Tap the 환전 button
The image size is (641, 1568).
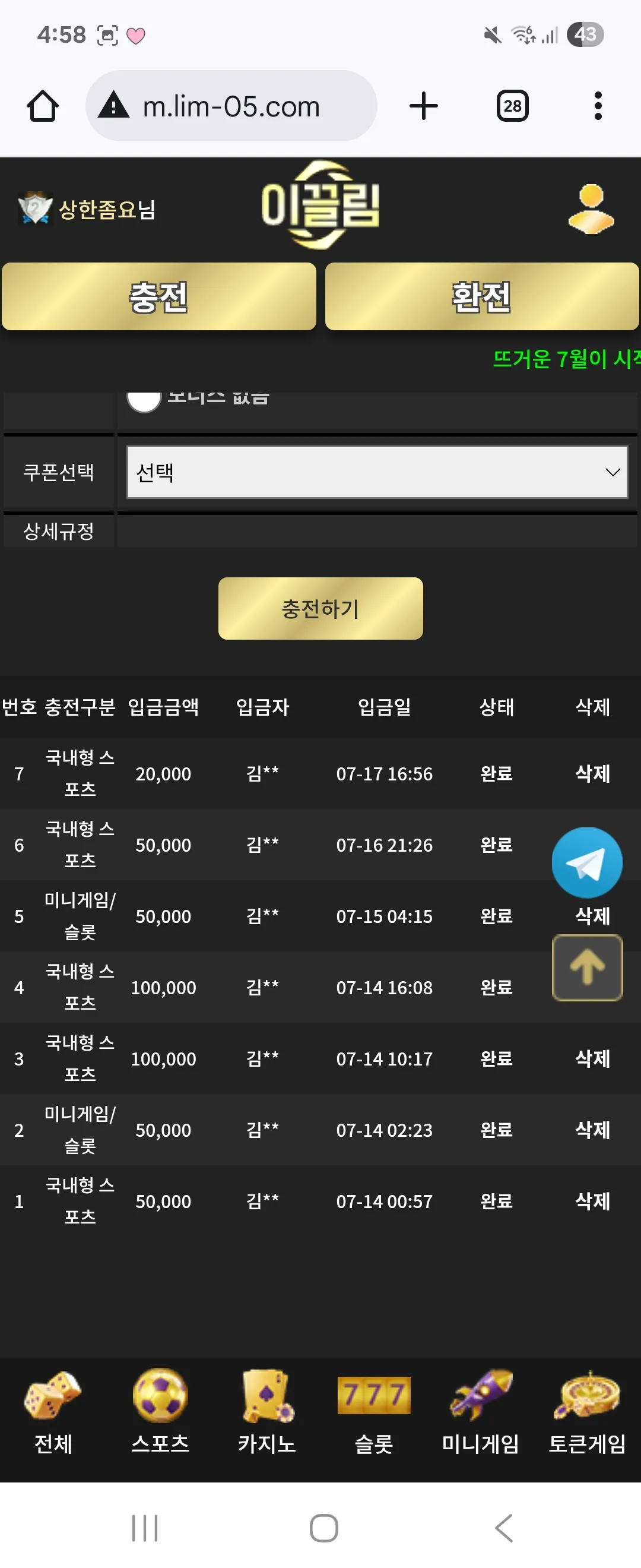tap(482, 296)
